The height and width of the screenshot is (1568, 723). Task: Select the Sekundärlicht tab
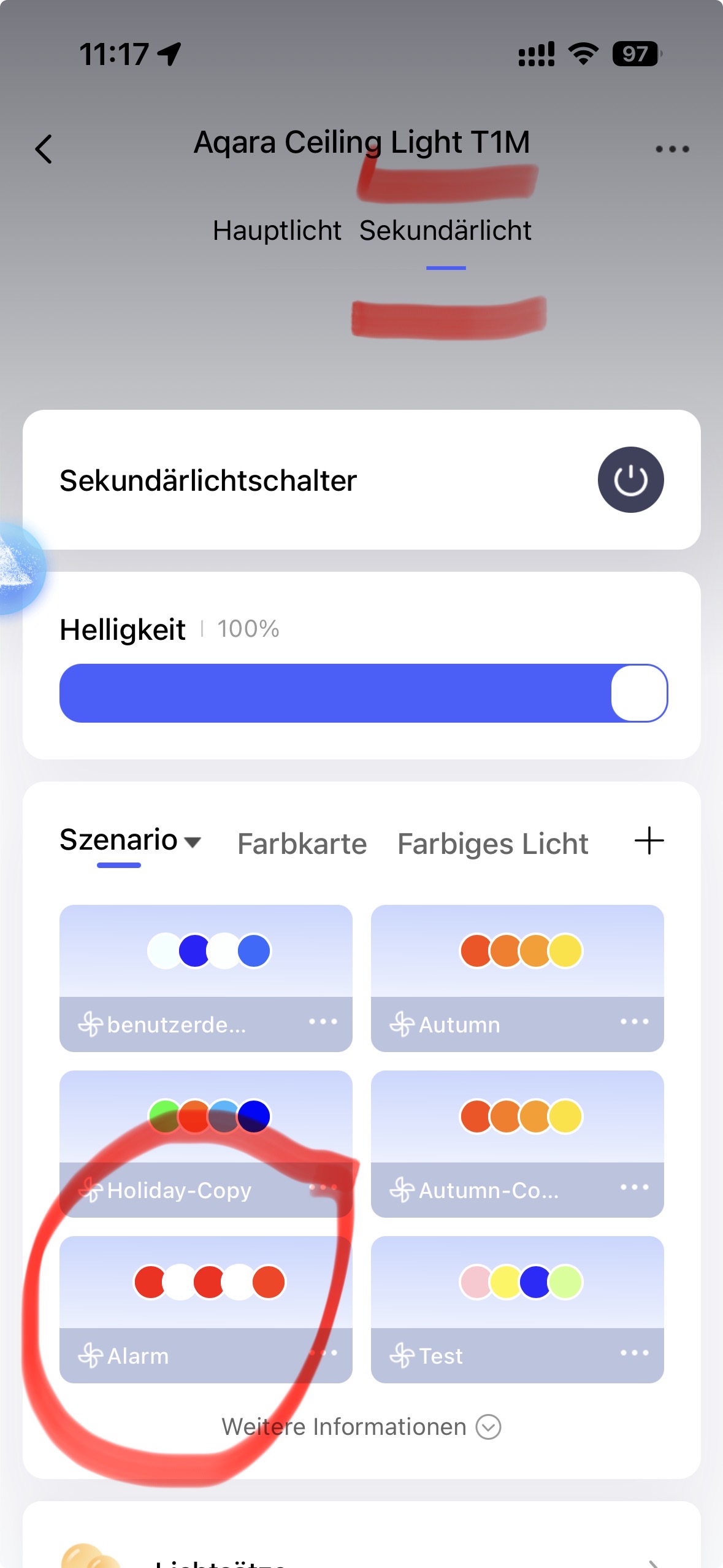tap(445, 231)
